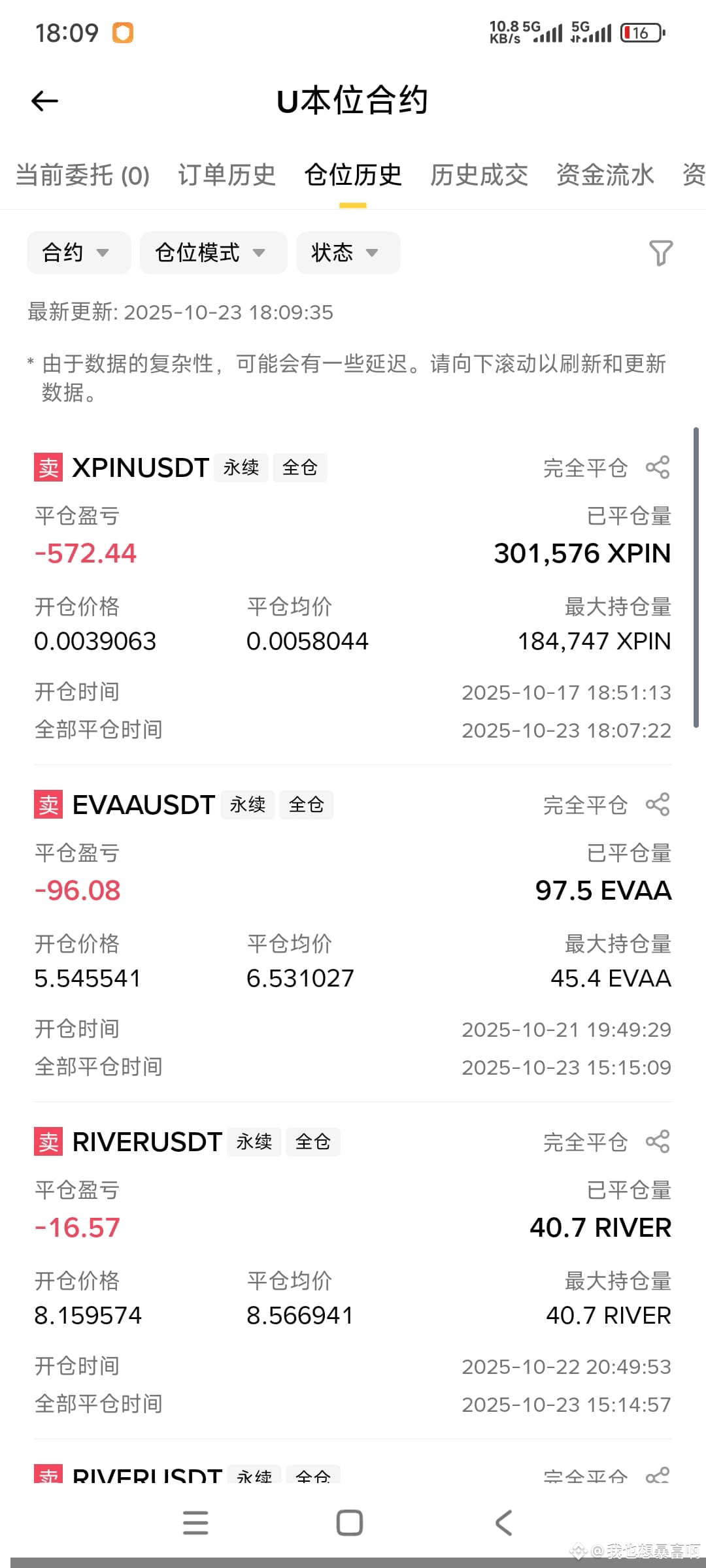Screen dimensions: 706x1568
Task: Expand the 状态 dropdown
Action: click(348, 253)
